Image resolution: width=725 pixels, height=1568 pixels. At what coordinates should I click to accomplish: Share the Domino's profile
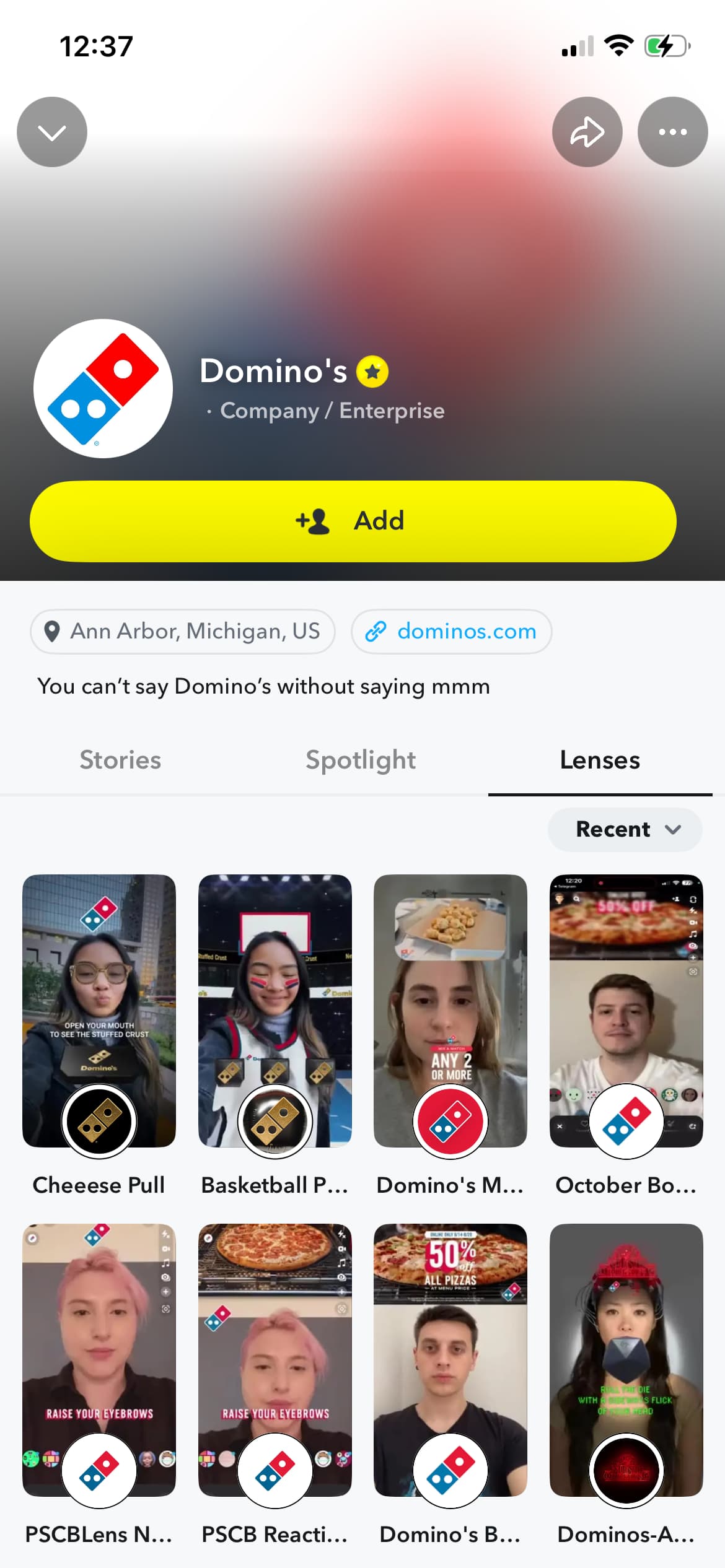587,132
